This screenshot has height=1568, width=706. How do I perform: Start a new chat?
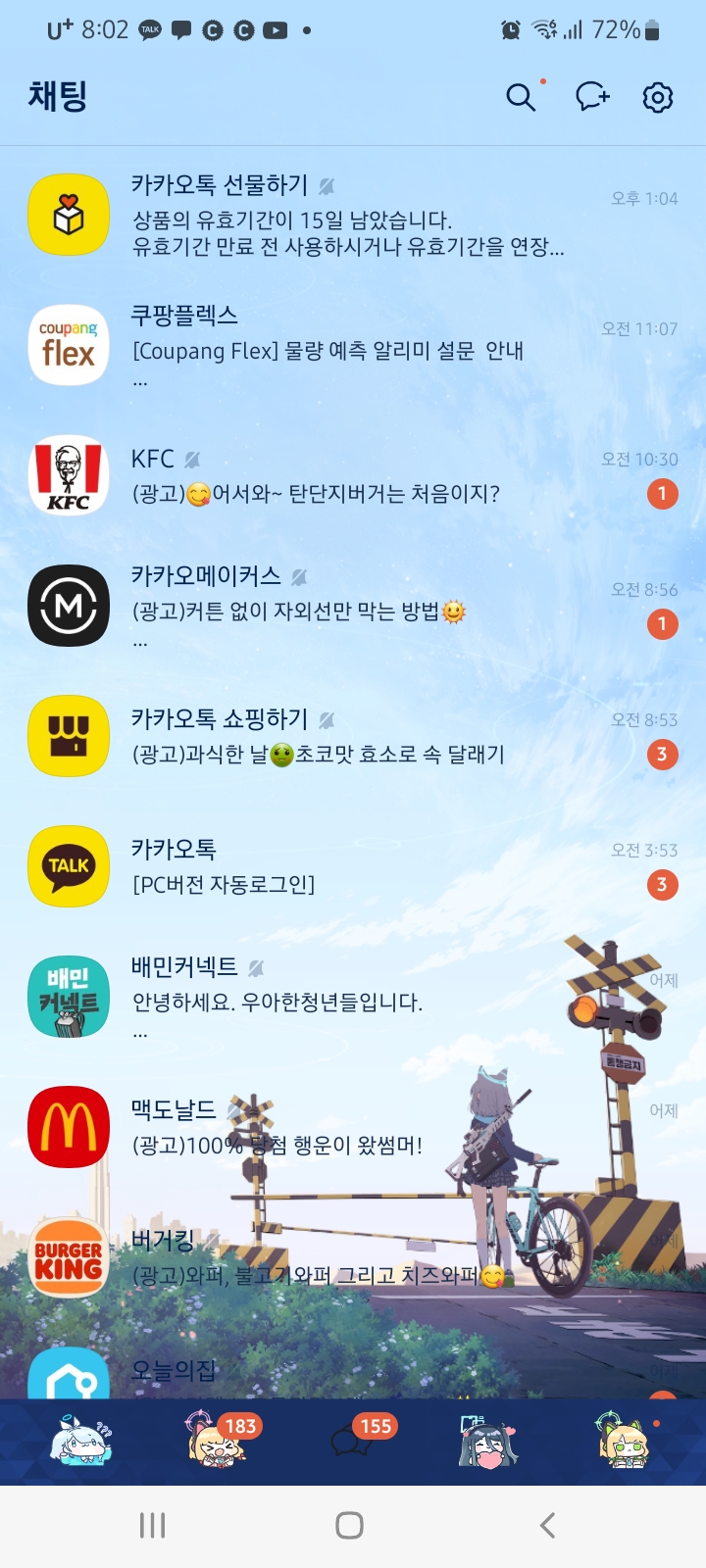[x=592, y=97]
